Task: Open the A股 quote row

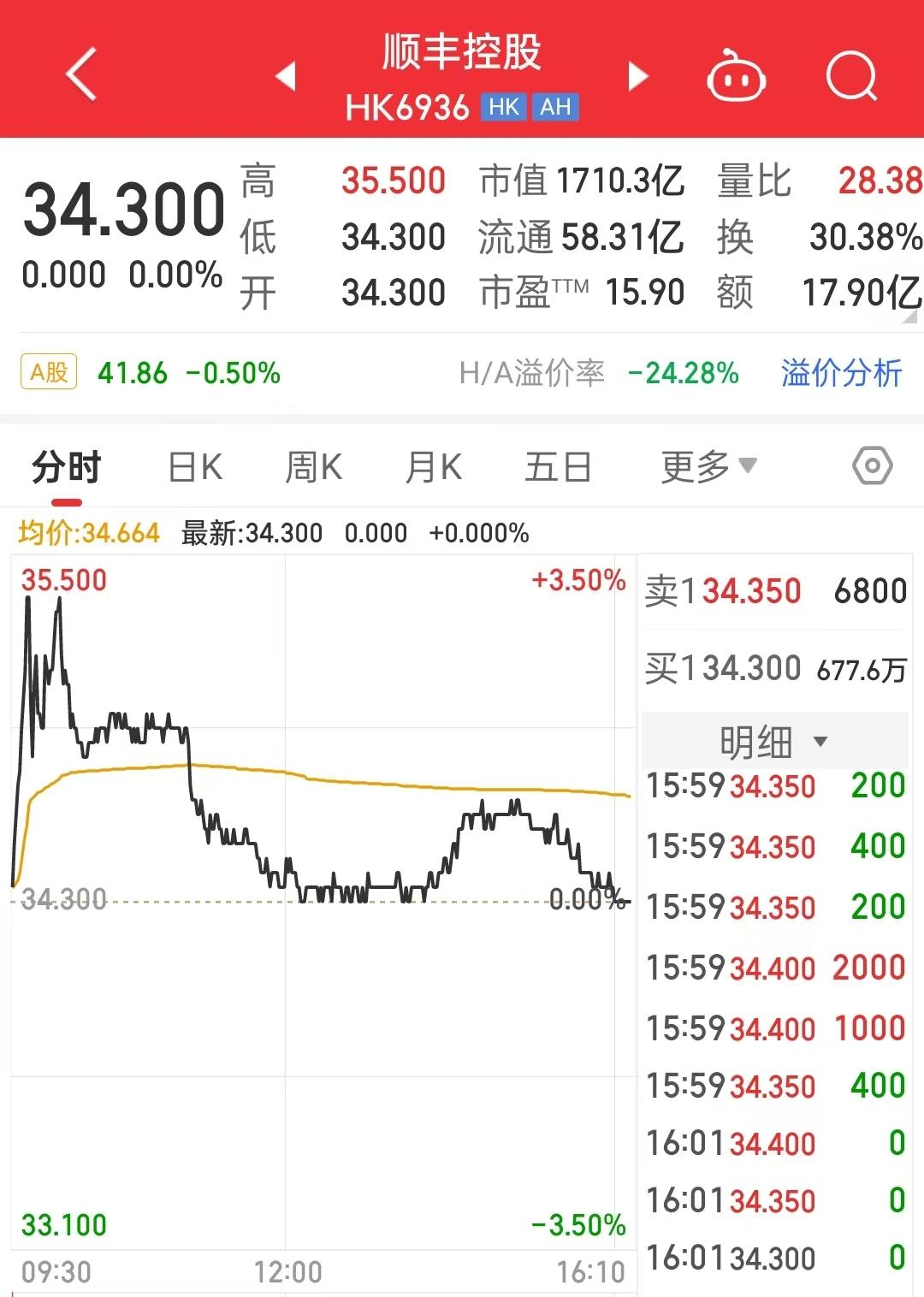Action: [x=150, y=373]
